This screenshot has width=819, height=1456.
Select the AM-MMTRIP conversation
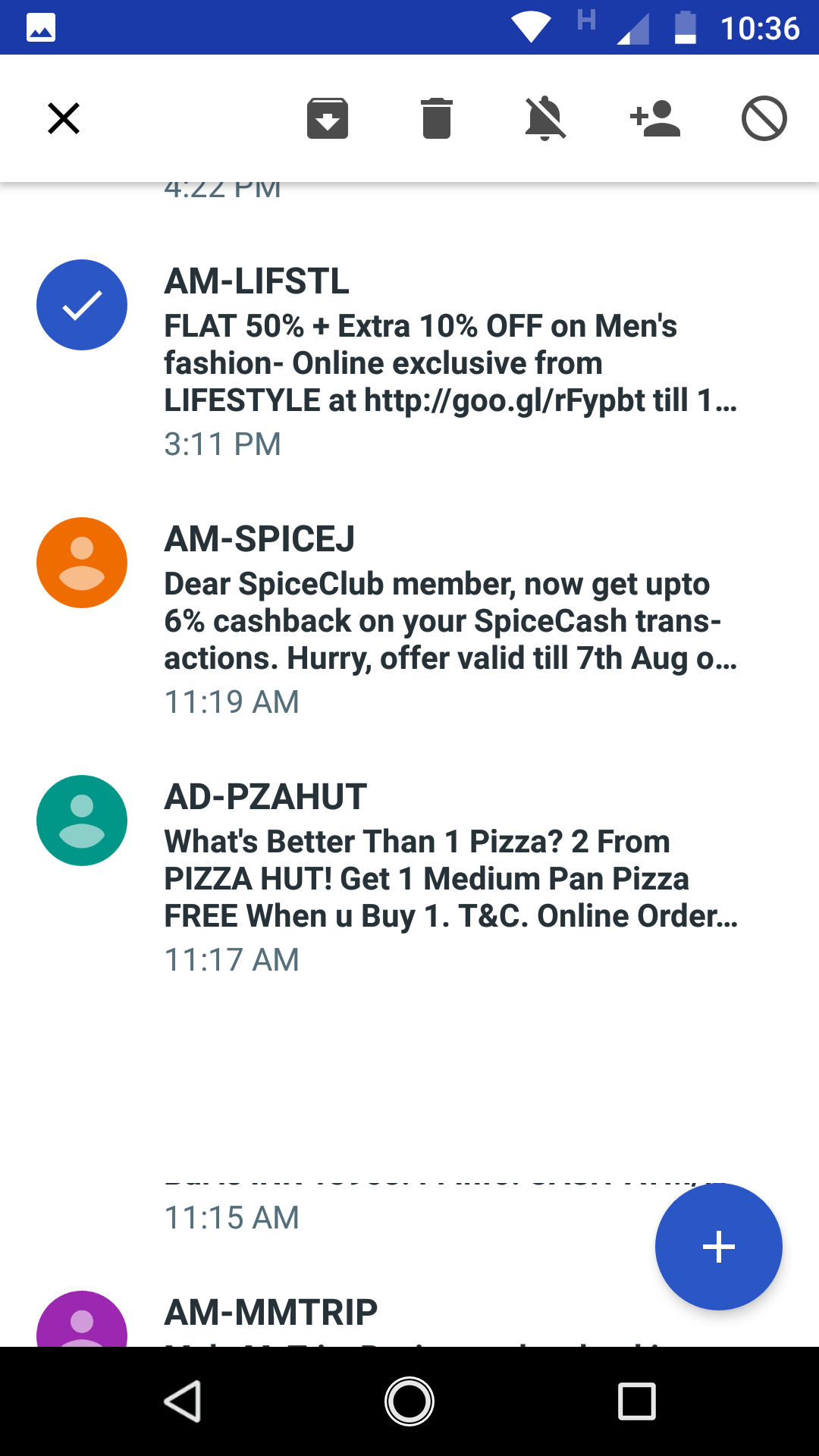click(x=409, y=1318)
